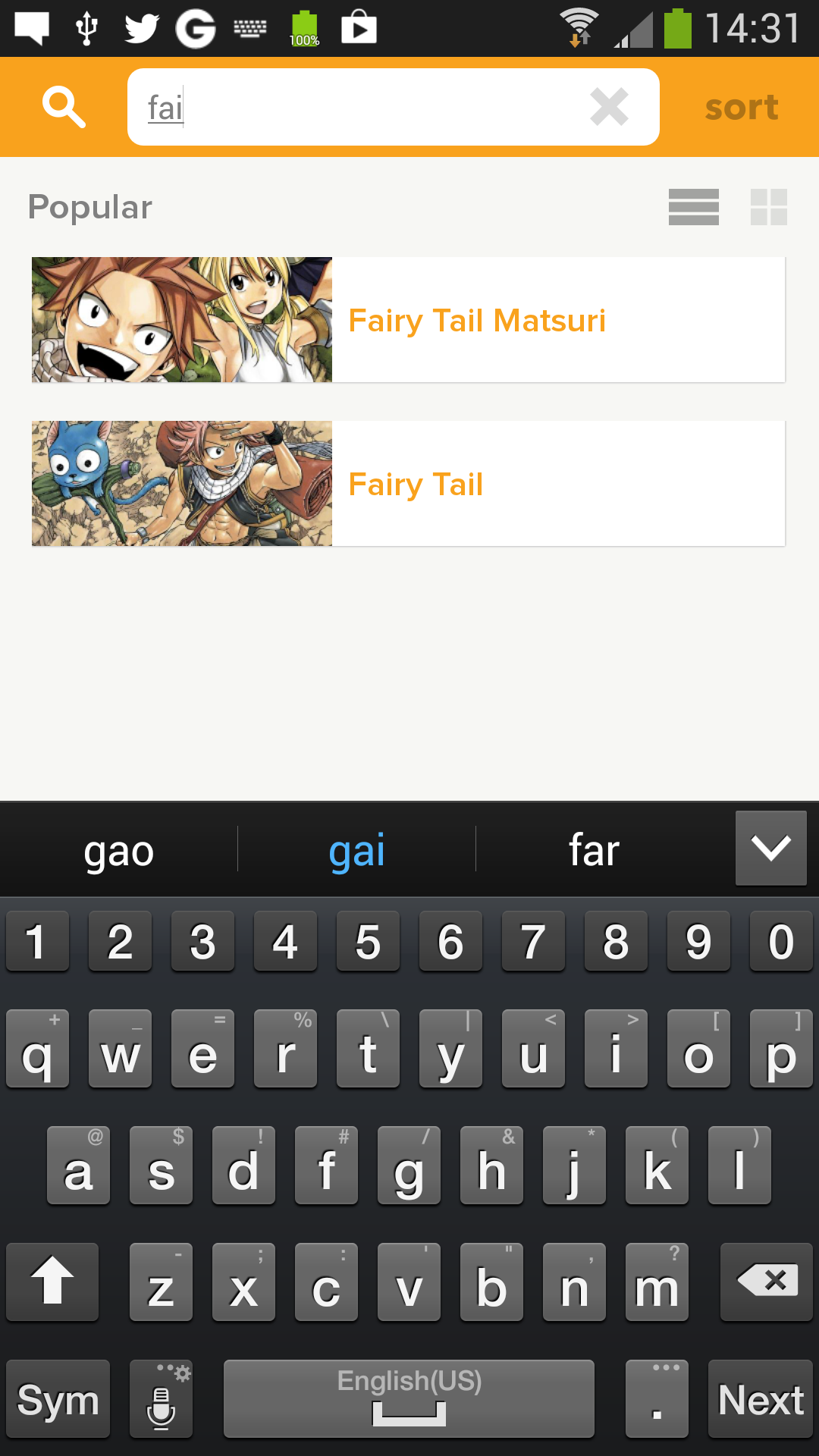Open the Sym symbols keyboard

pos(58,1398)
